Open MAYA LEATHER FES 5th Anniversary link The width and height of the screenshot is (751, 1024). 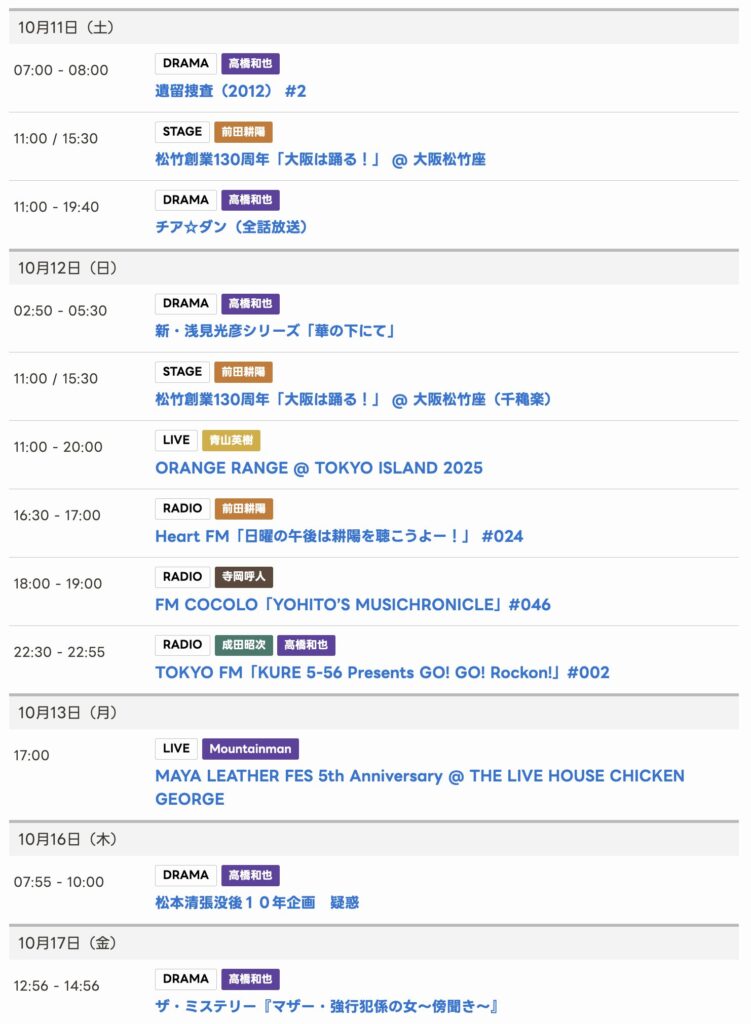(x=419, y=776)
